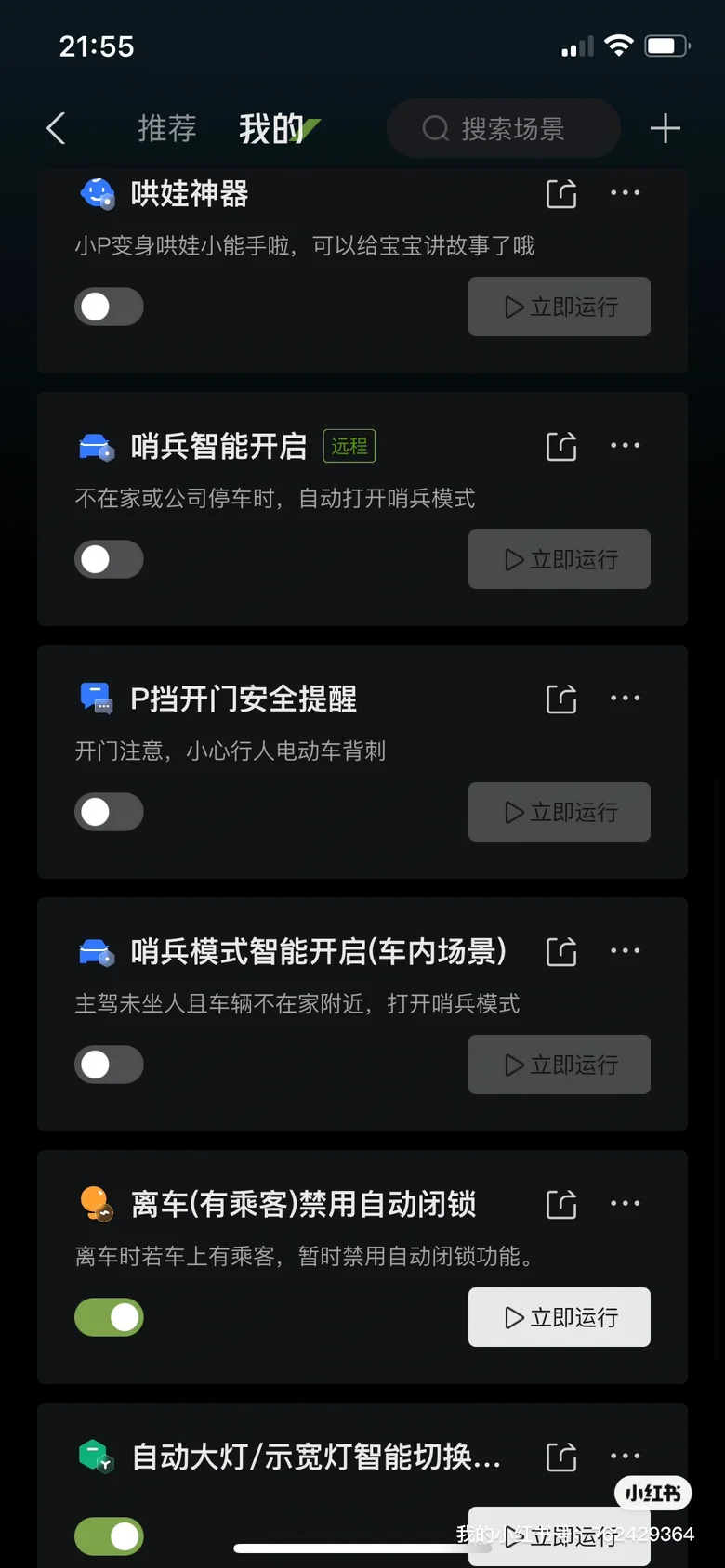Enable the P挡开门安全提醒 toggle
The height and width of the screenshot is (1568, 725).
[109, 812]
